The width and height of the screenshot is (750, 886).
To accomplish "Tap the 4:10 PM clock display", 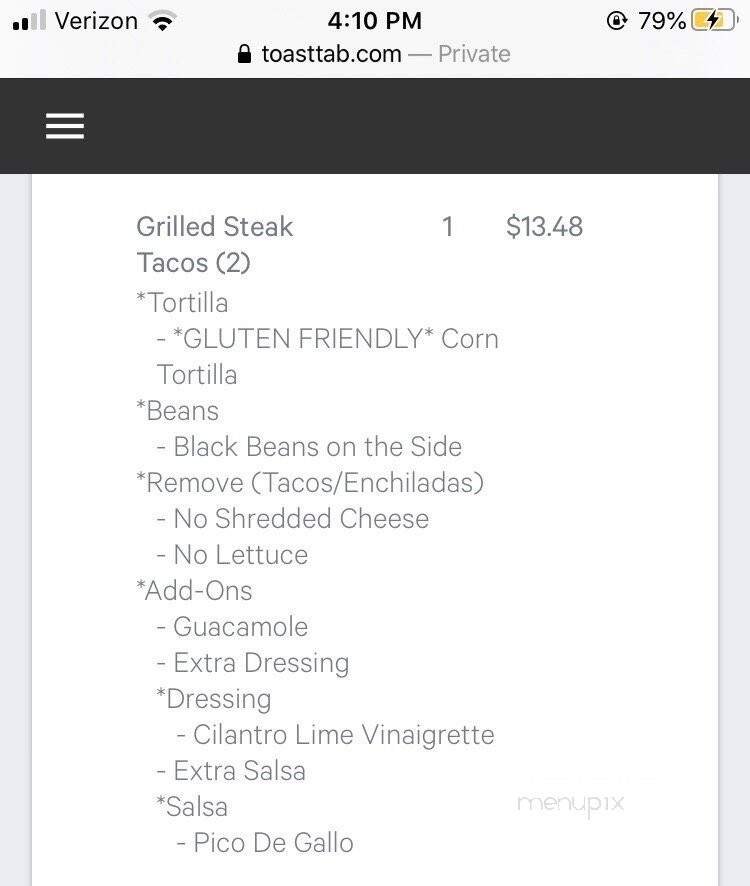I will (375, 20).
